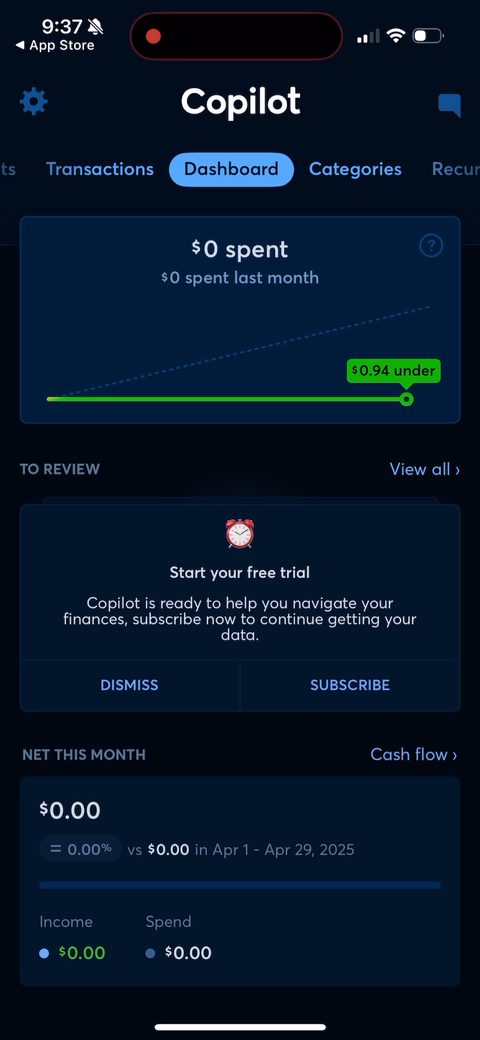Subscribe to start the free trial
The image size is (480, 1040).
[350, 685]
